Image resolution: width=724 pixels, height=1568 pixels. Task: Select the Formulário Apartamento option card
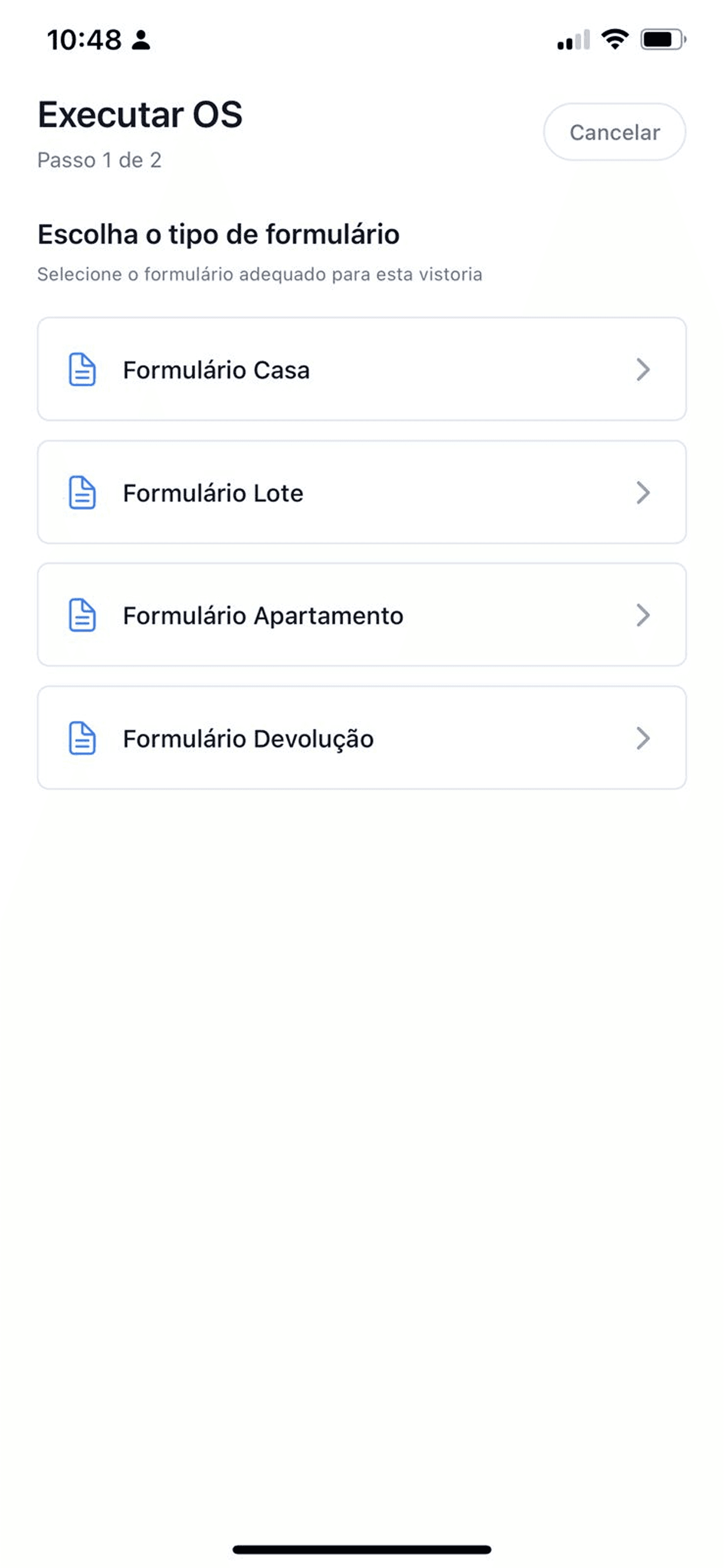pos(362,616)
